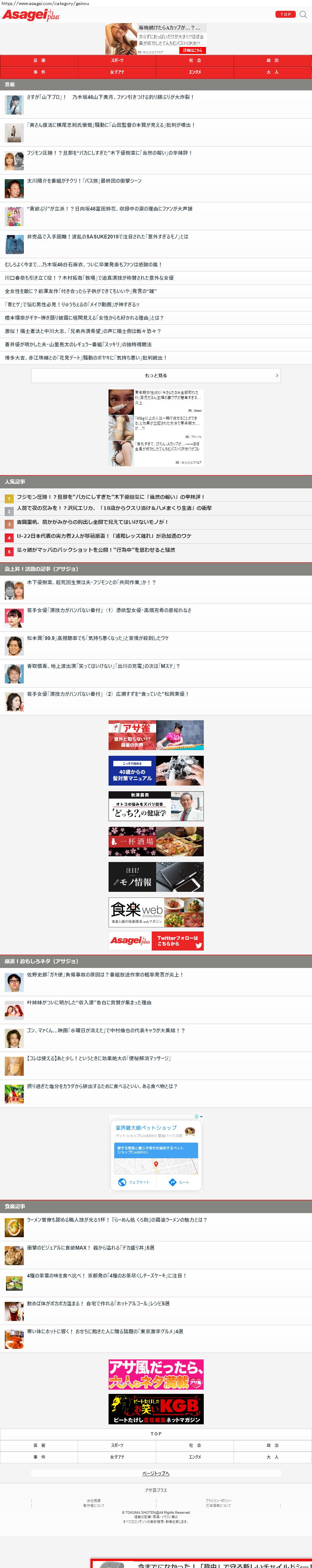Follow via the Twitter follow banner
312x1568 pixels.
point(156,941)
